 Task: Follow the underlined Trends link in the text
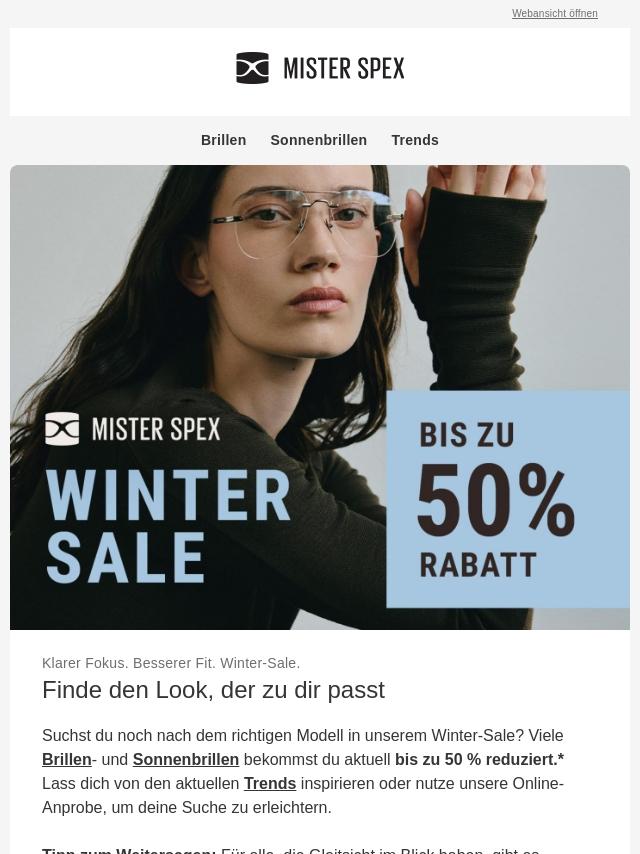pyautogui.click(x=269, y=783)
